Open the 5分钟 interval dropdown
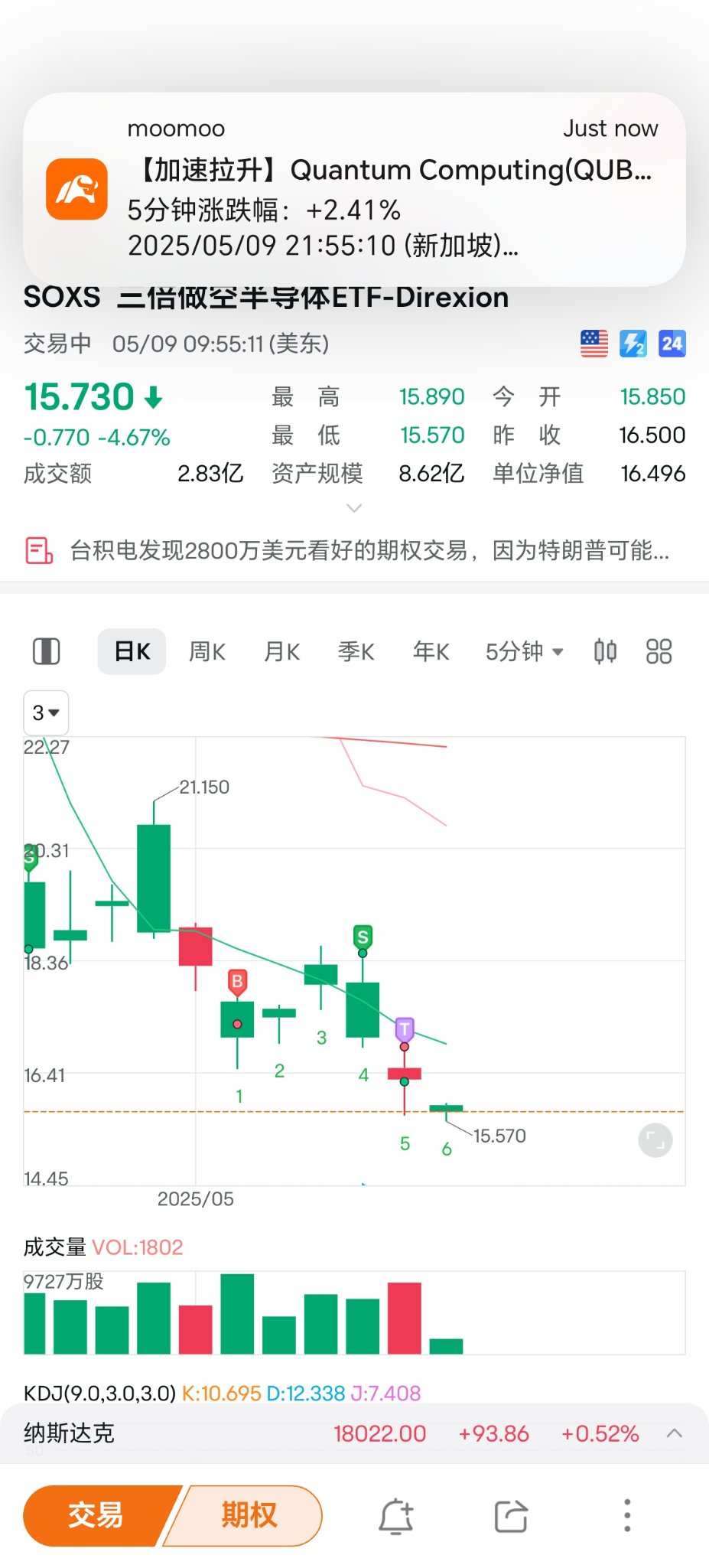This screenshot has height=1568, width=709. pyautogui.click(x=525, y=652)
